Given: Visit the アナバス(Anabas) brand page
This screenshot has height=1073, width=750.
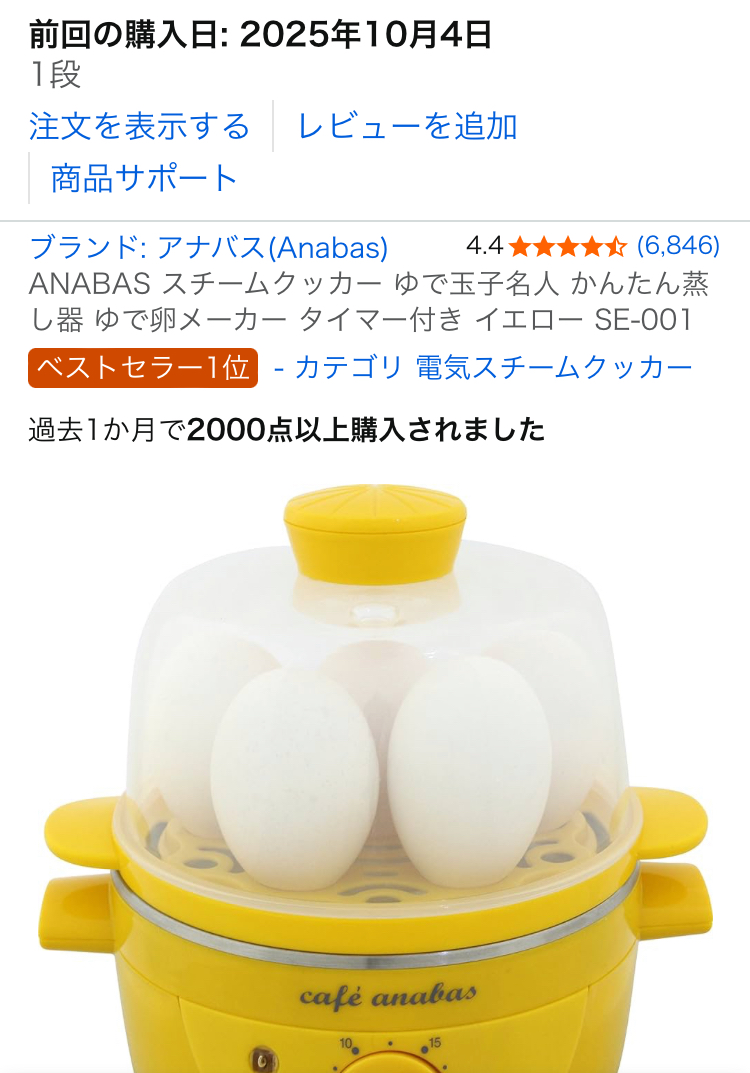Looking at the screenshot, I should pyautogui.click(x=208, y=247).
